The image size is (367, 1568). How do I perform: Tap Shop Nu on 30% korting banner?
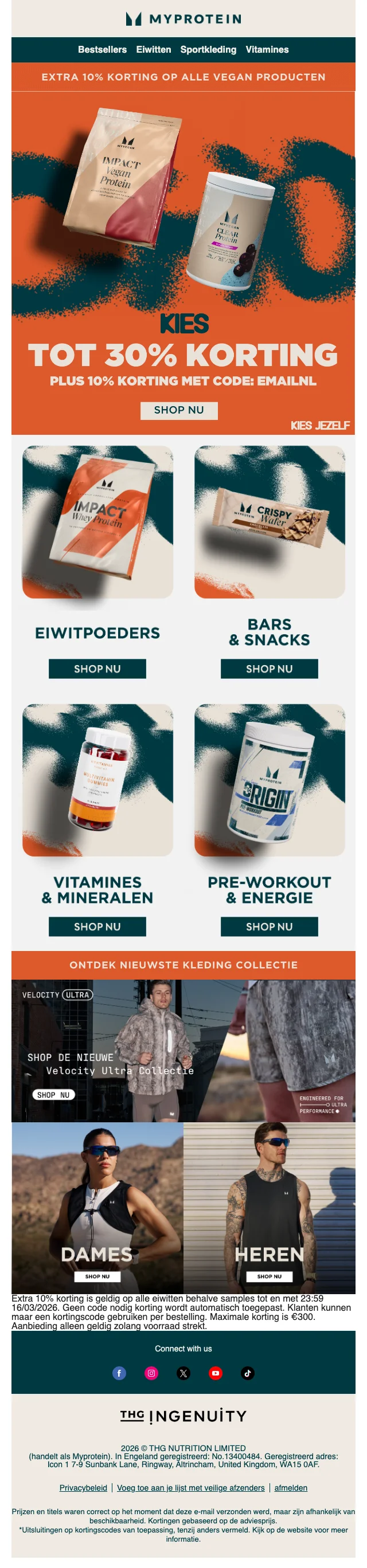[178, 410]
